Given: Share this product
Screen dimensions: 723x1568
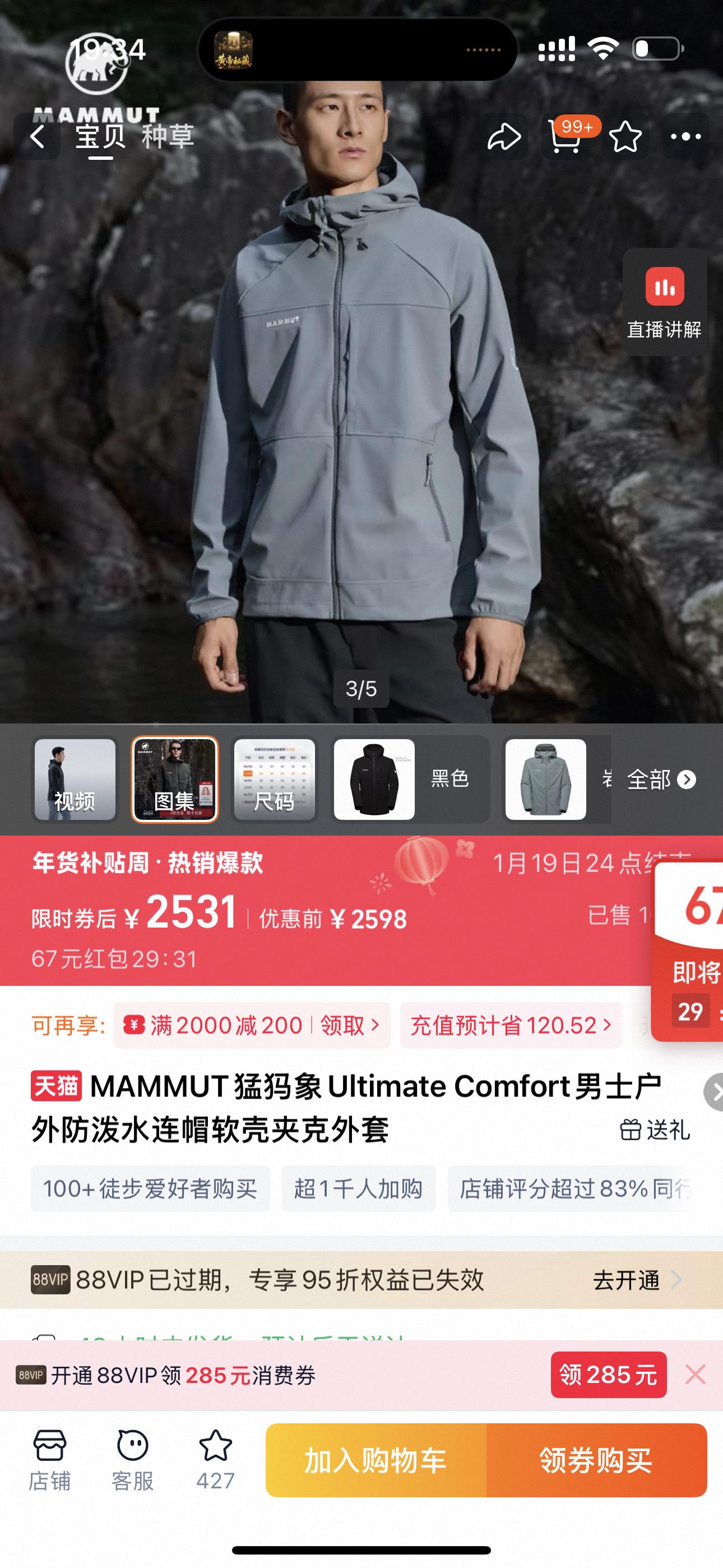Looking at the screenshot, I should [x=504, y=136].
